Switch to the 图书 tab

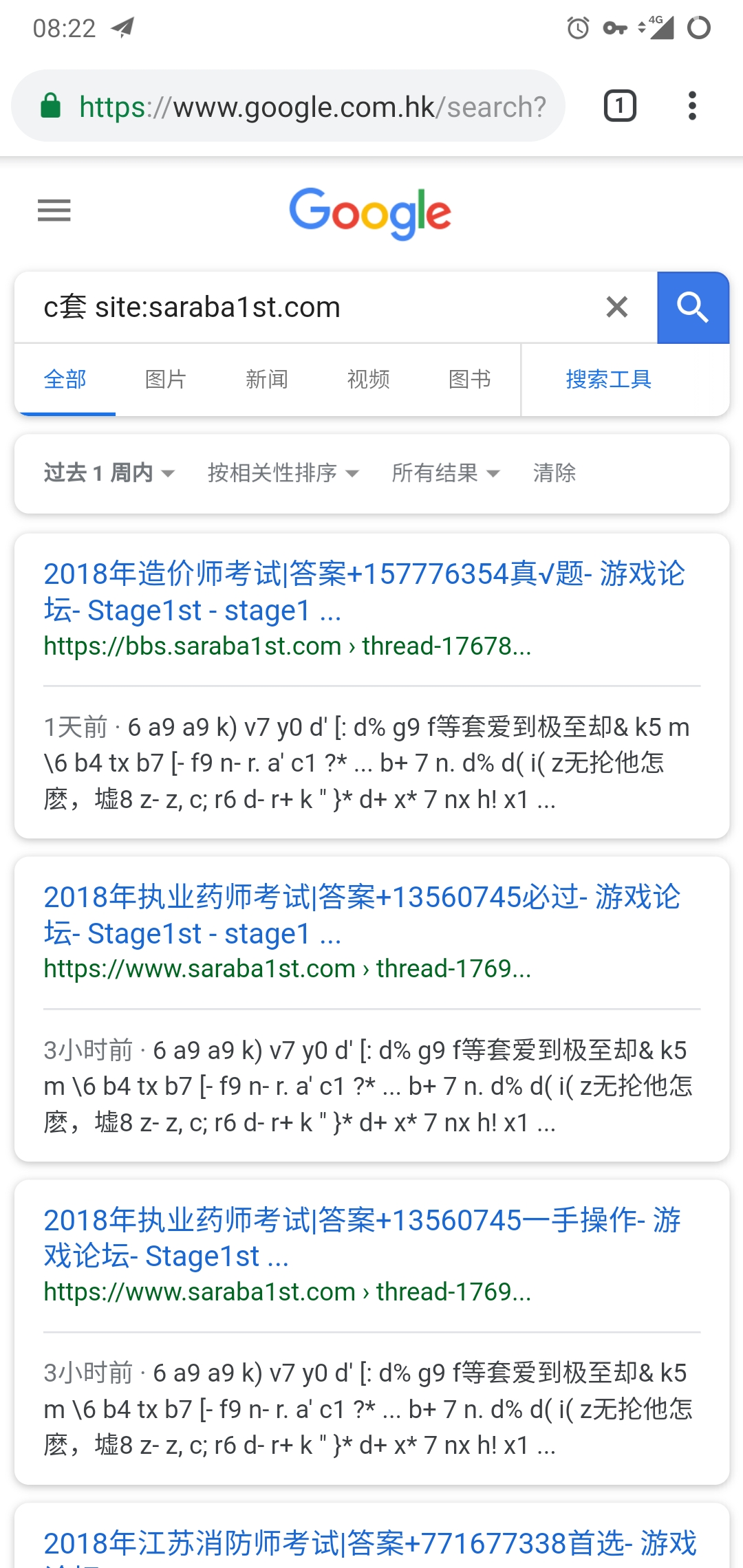(x=469, y=379)
